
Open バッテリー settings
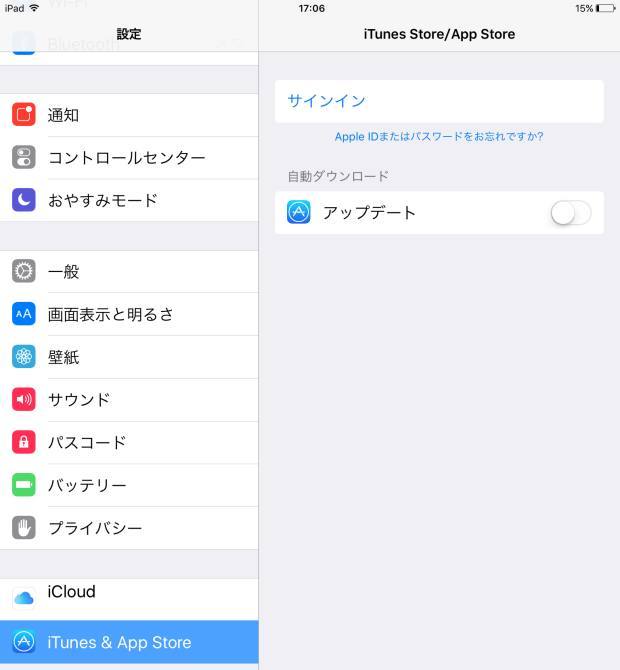tap(129, 485)
